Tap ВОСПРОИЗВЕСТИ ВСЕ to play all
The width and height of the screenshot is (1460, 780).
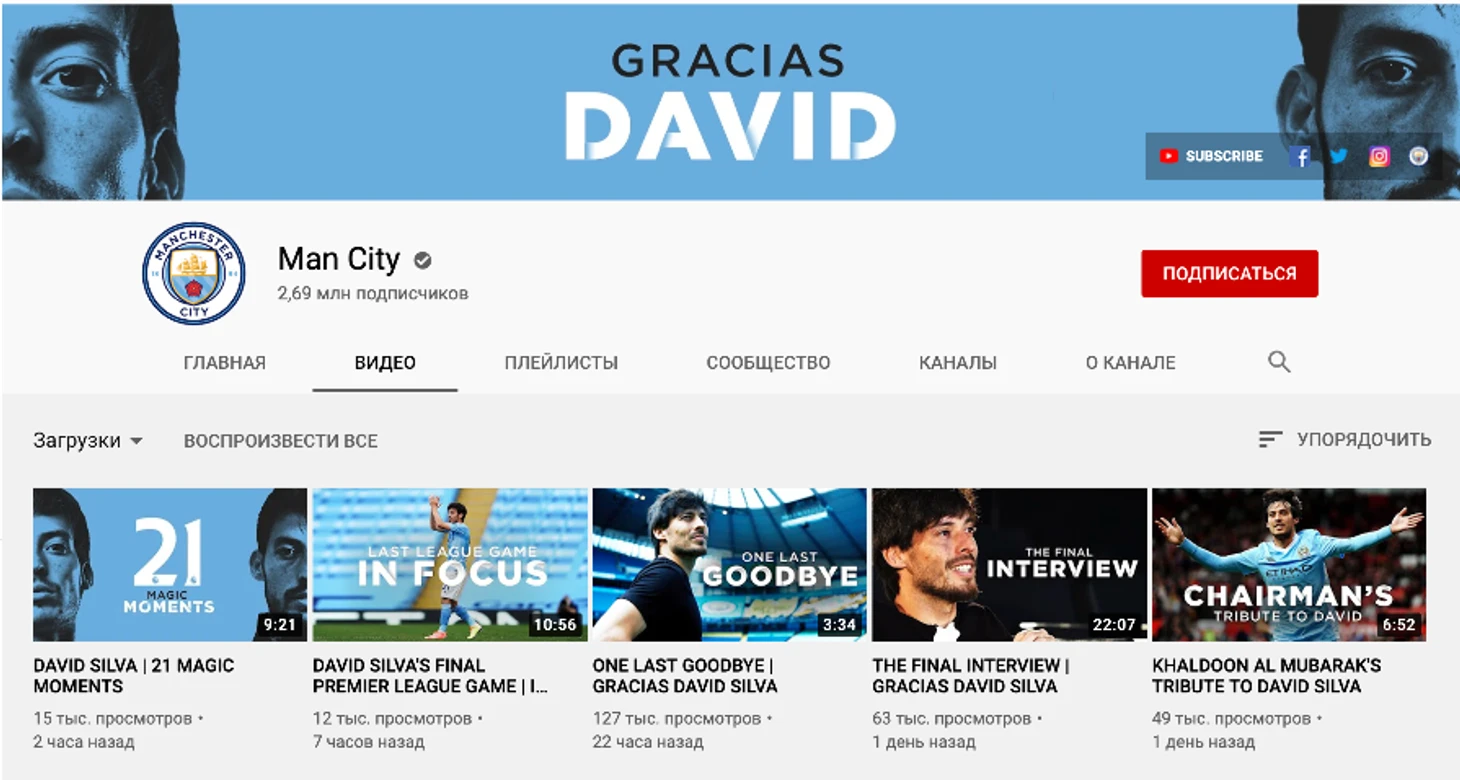(280, 441)
